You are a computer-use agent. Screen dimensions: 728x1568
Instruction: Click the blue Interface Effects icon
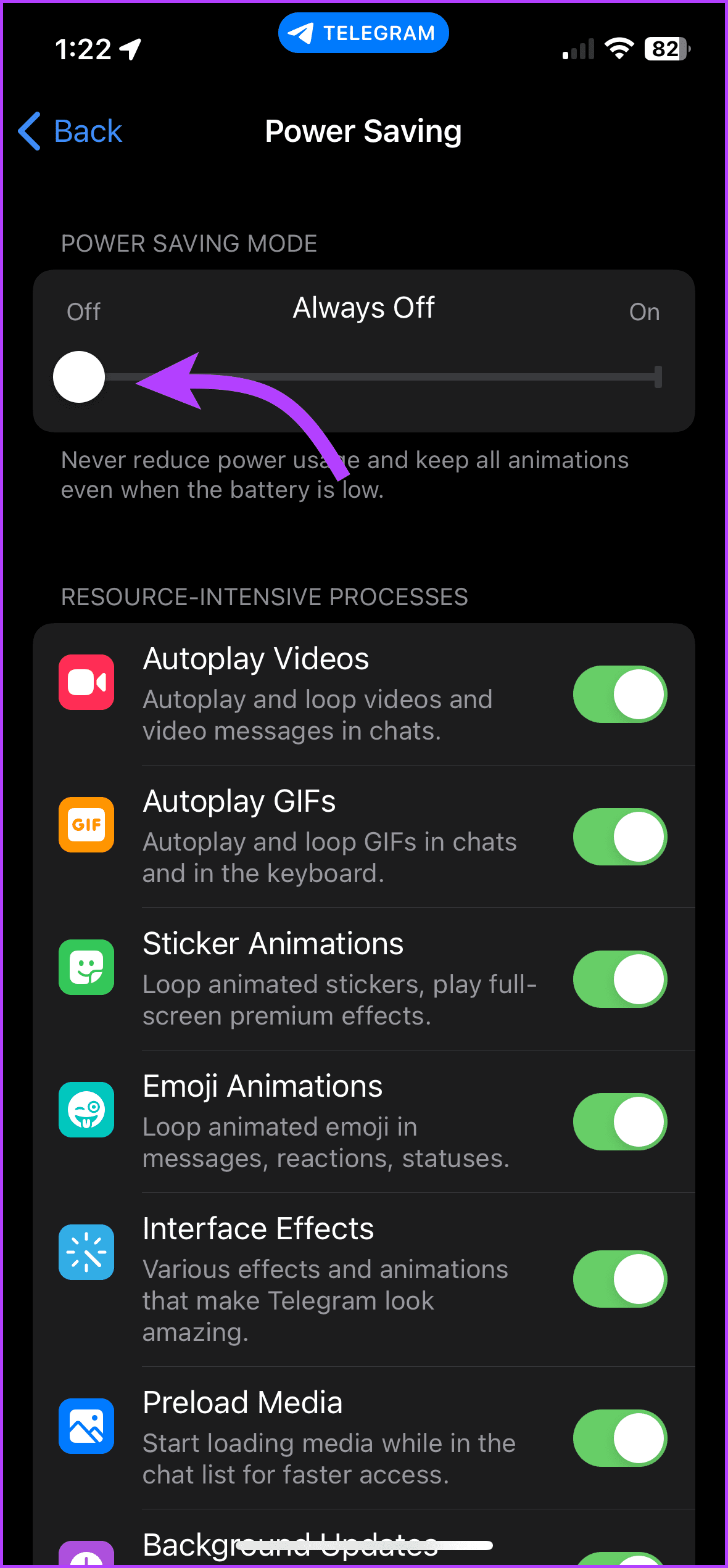click(x=86, y=1252)
